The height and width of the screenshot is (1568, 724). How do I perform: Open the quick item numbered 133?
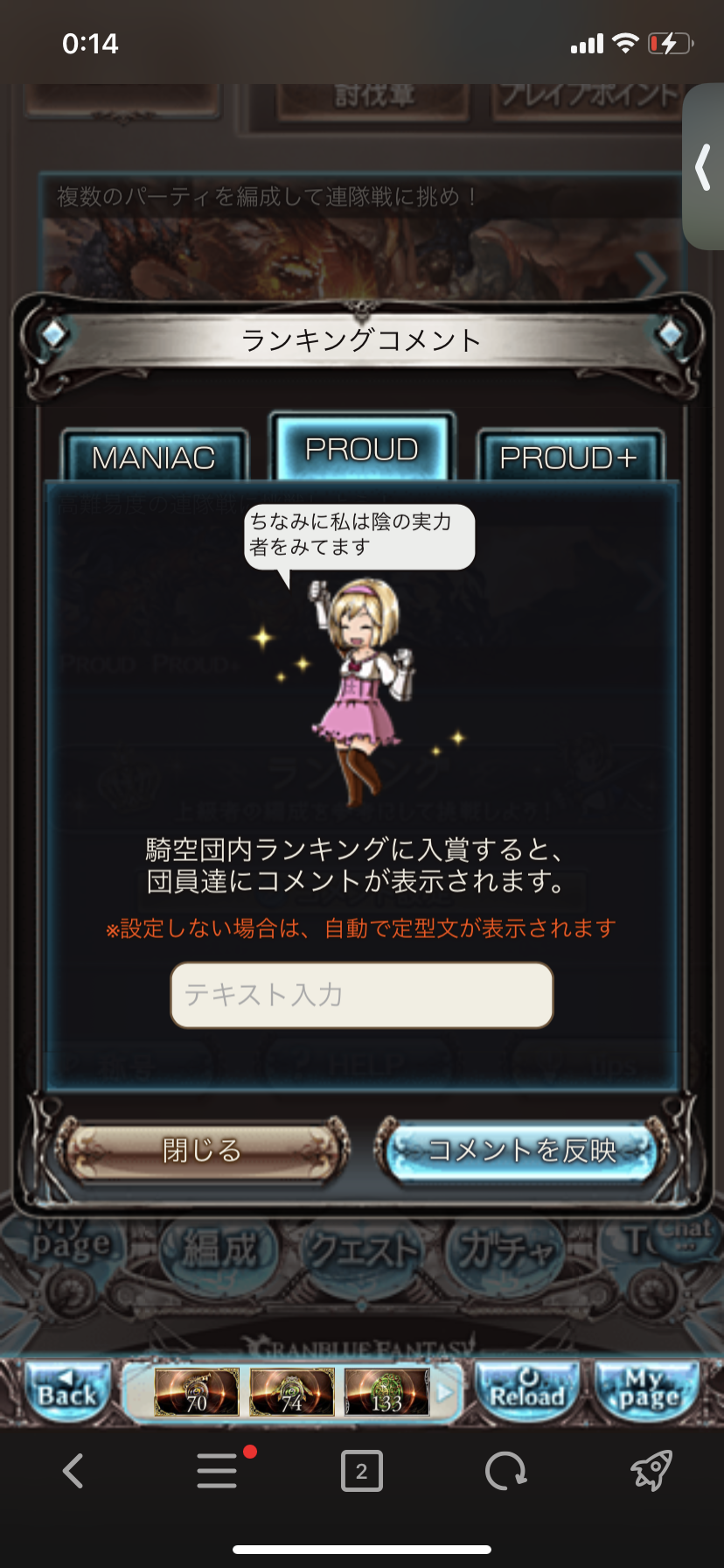[x=386, y=1393]
